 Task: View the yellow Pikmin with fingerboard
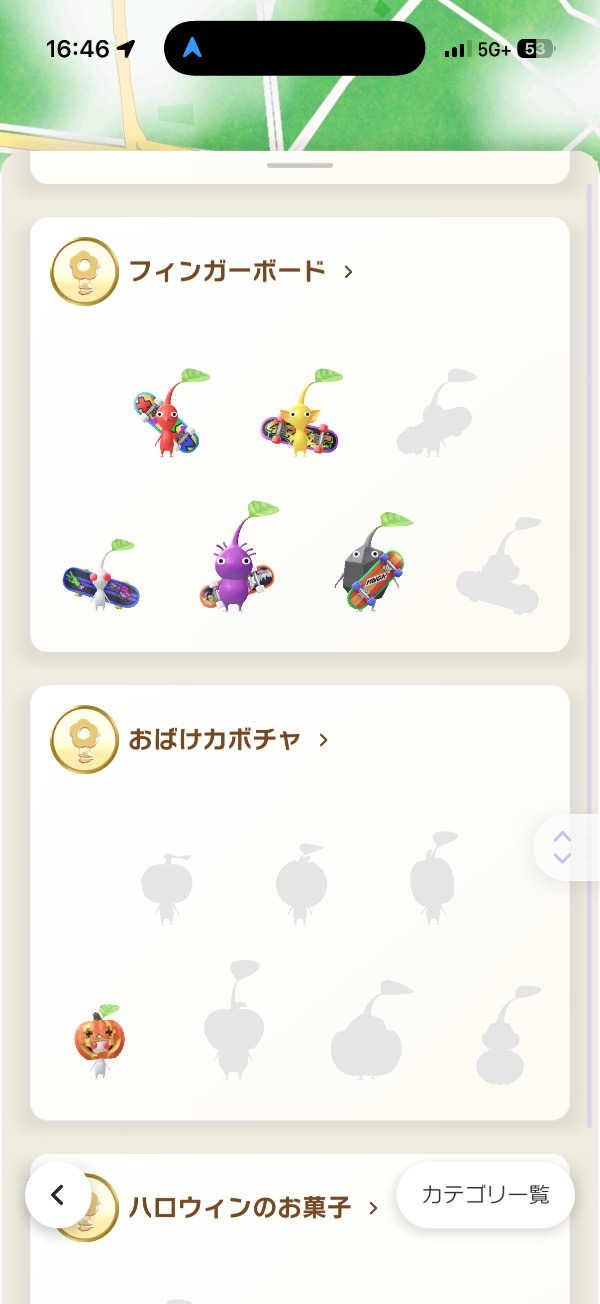[x=301, y=416]
